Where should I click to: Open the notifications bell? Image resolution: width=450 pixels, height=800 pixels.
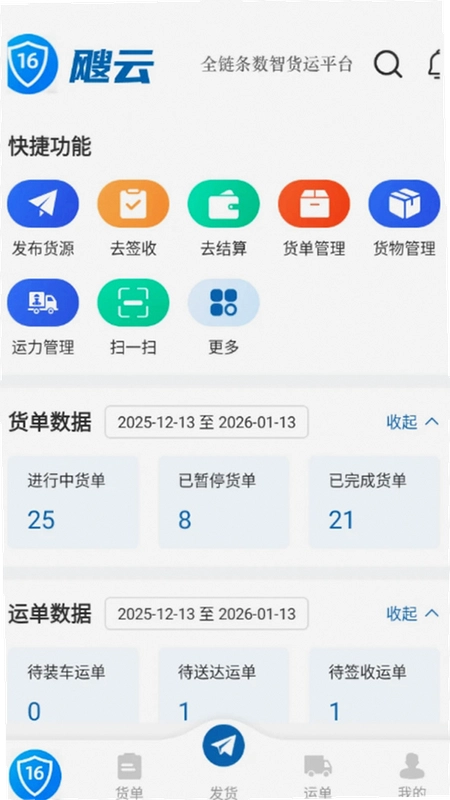tap(436, 64)
